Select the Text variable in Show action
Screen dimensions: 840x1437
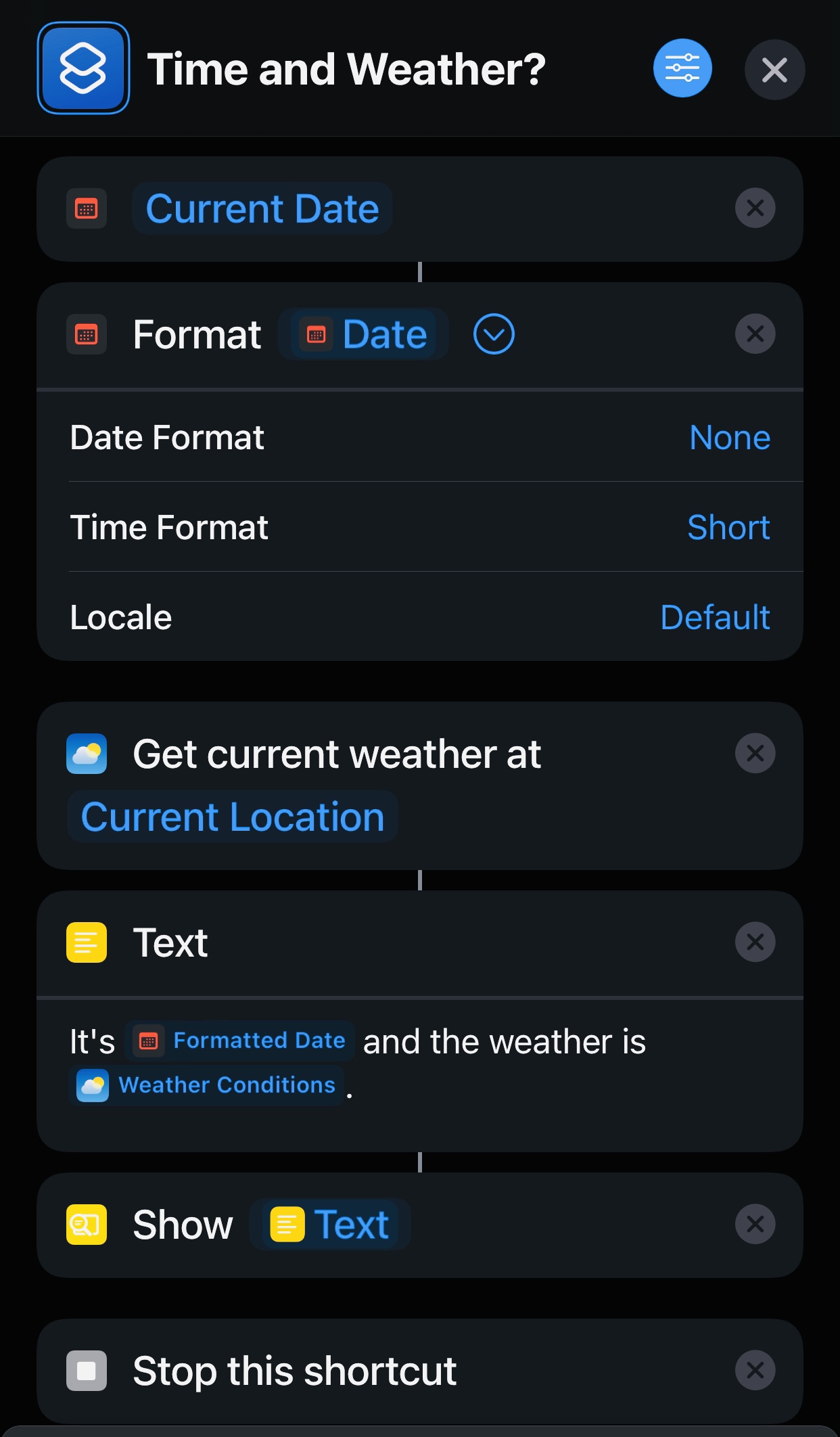(330, 1225)
